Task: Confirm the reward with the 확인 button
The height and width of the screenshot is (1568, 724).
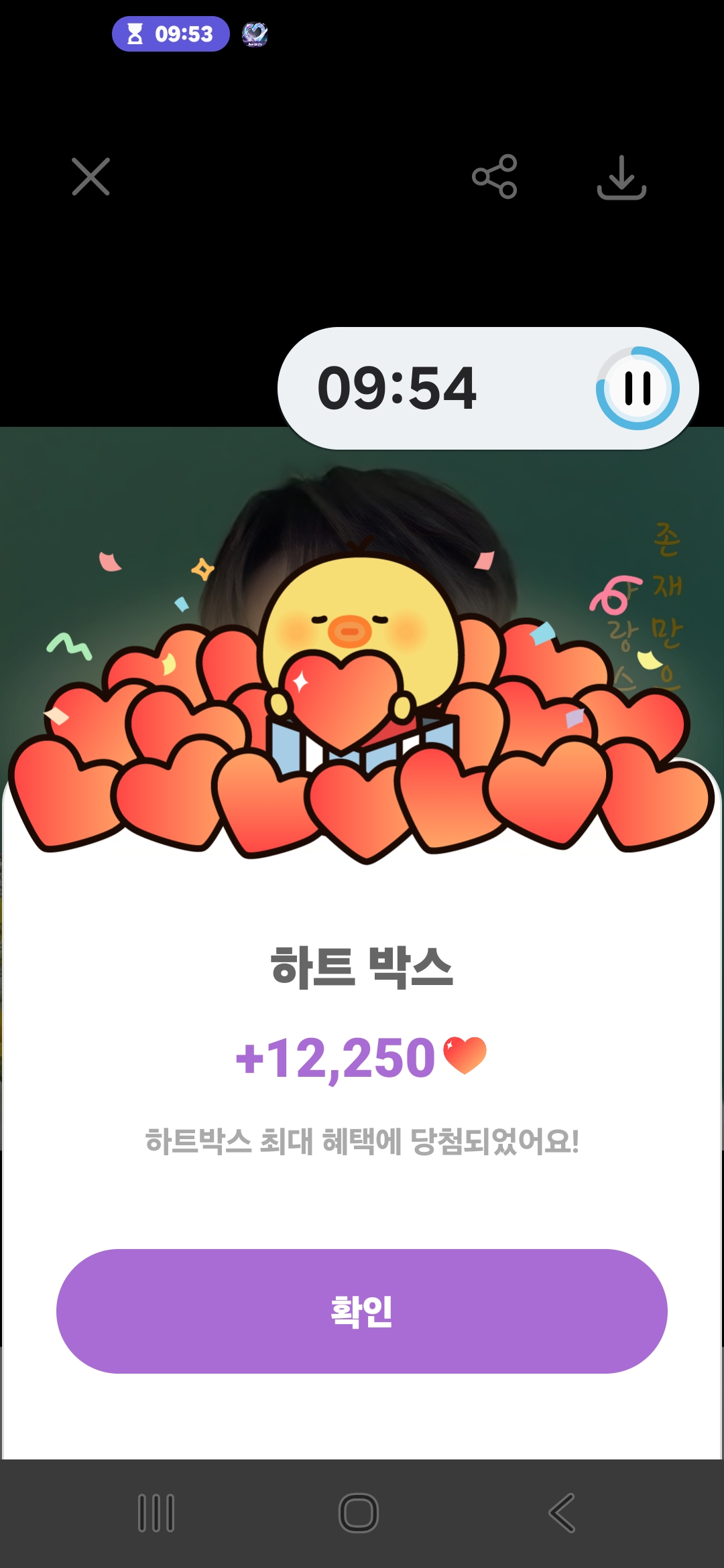Action: (362, 1310)
